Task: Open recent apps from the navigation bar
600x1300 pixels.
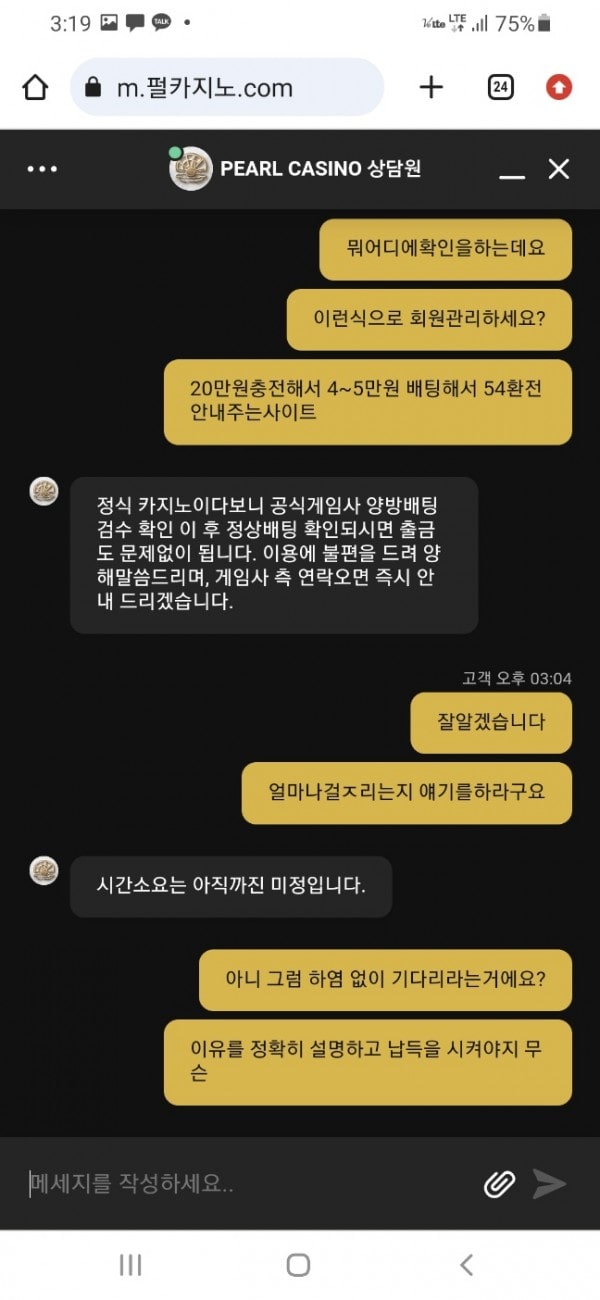Action: tap(130, 1265)
